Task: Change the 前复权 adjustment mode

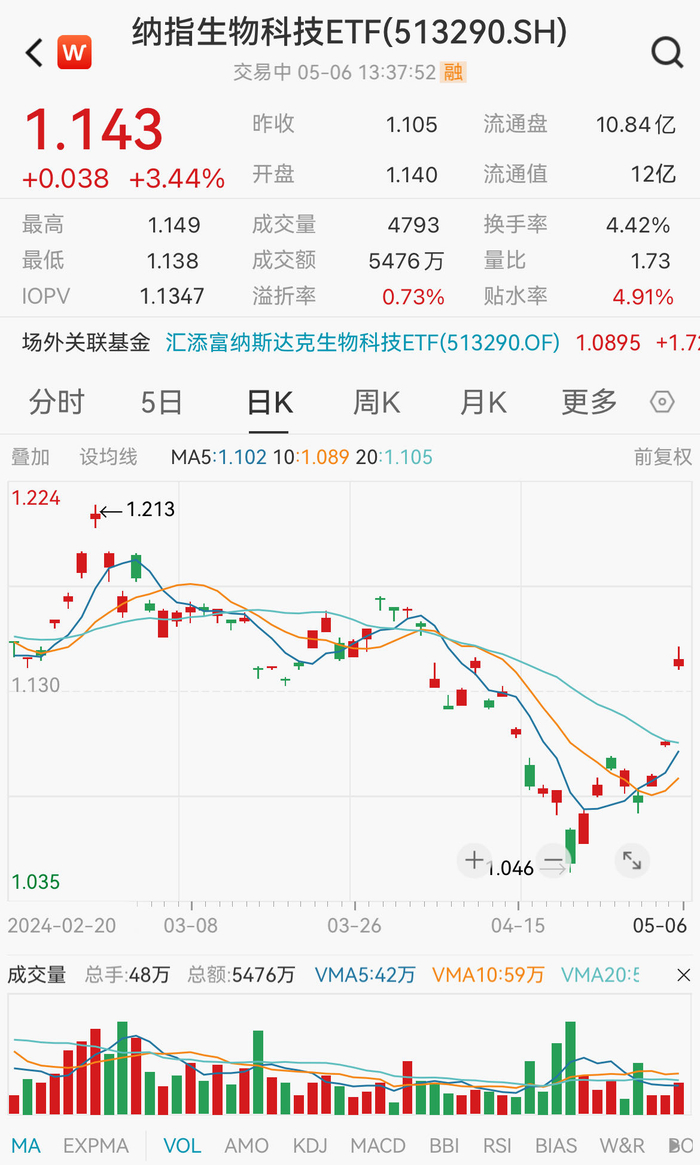Action: pyautogui.click(x=662, y=456)
